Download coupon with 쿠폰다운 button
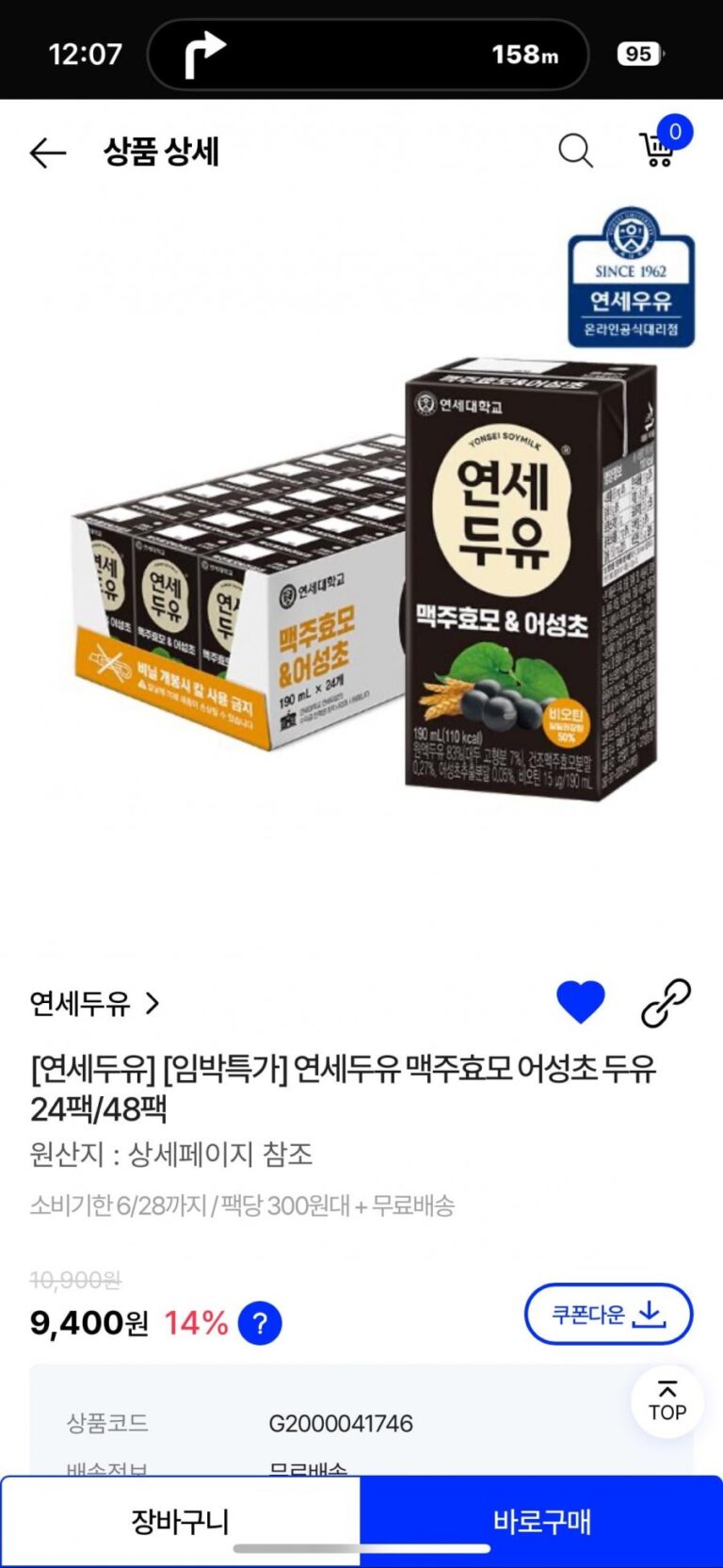The width and height of the screenshot is (723, 1568). [608, 1314]
